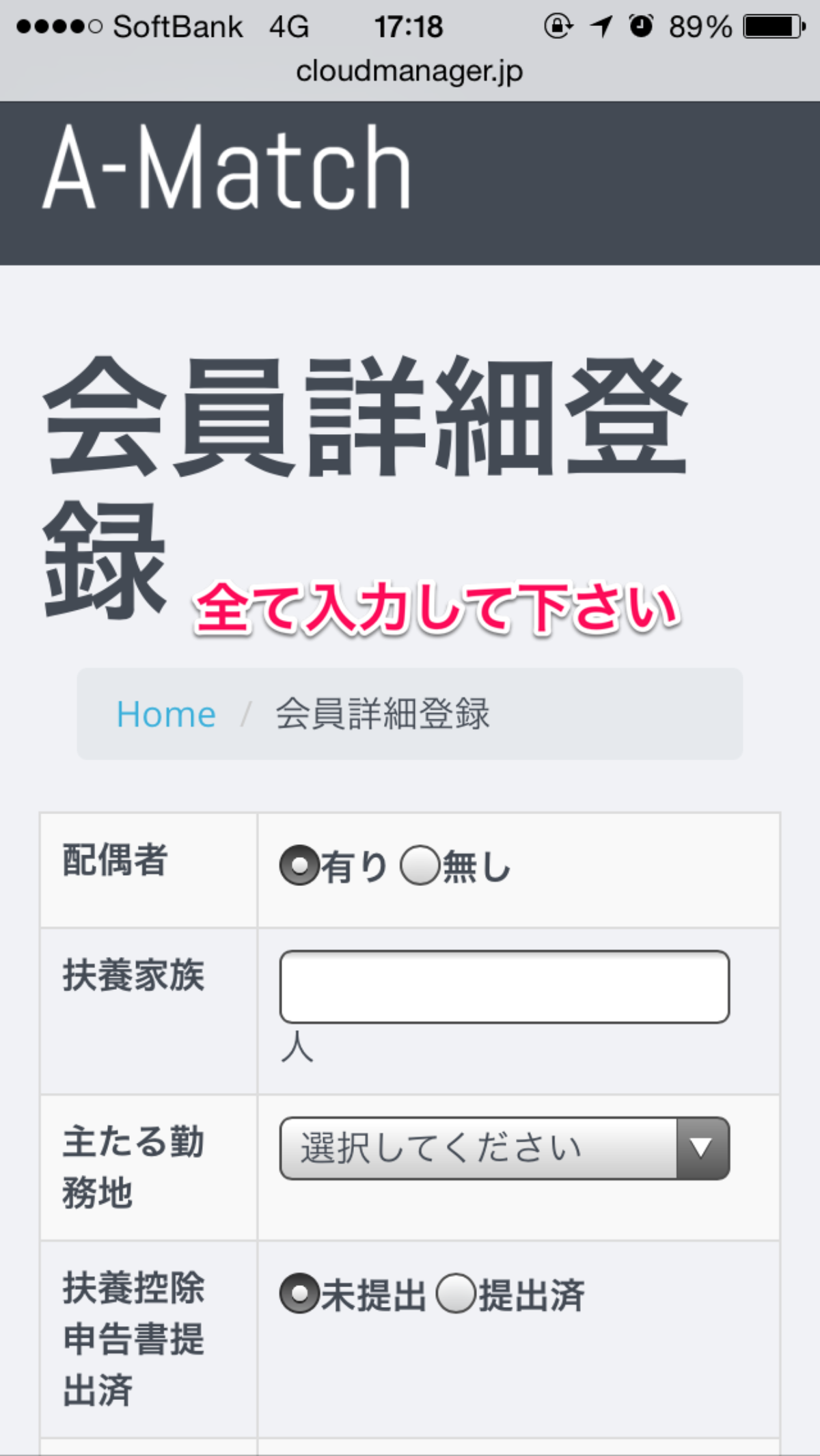The image size is (820, 1456).
Task: Expand the 主たる勤務地 dropdown
Action: click(504, 1148)
